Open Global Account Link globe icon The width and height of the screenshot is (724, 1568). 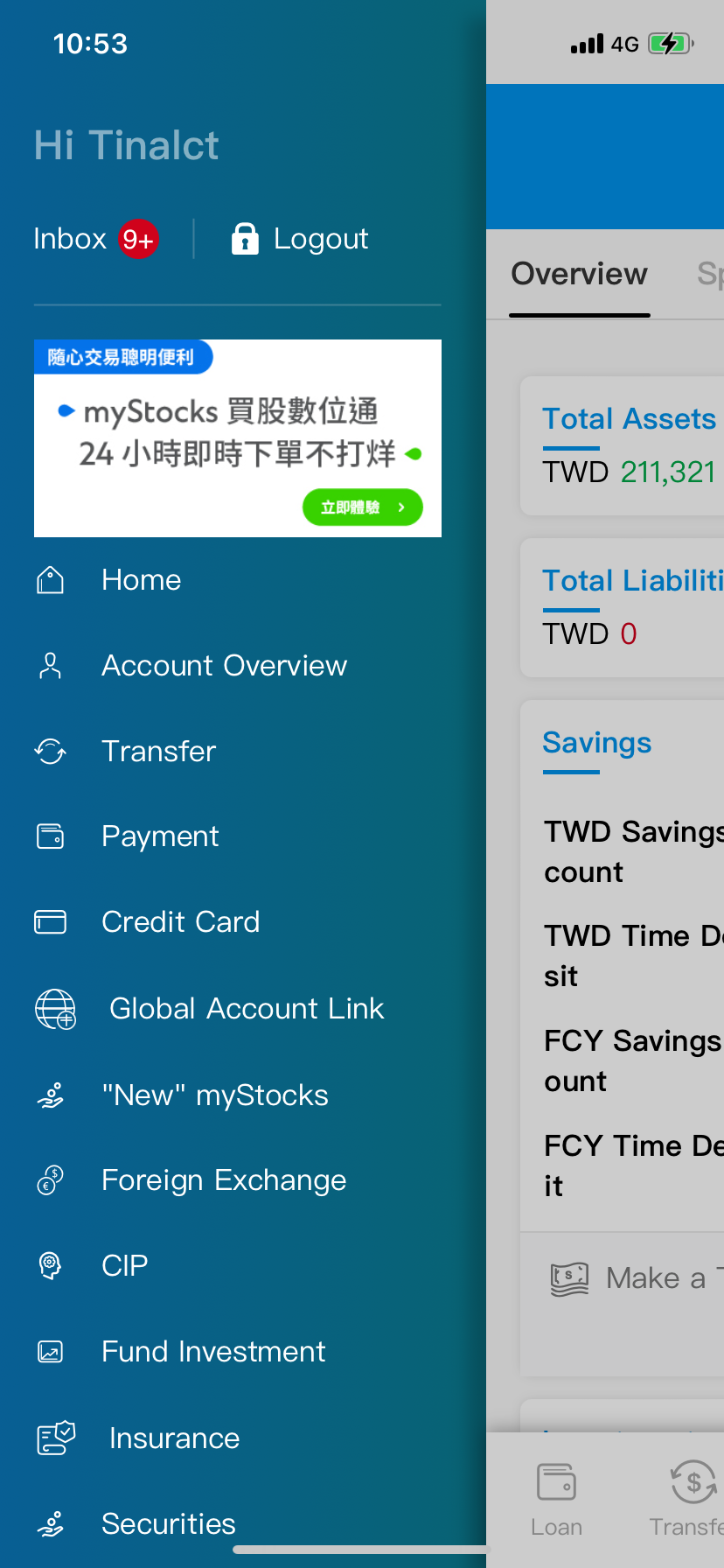[55, 1009]
